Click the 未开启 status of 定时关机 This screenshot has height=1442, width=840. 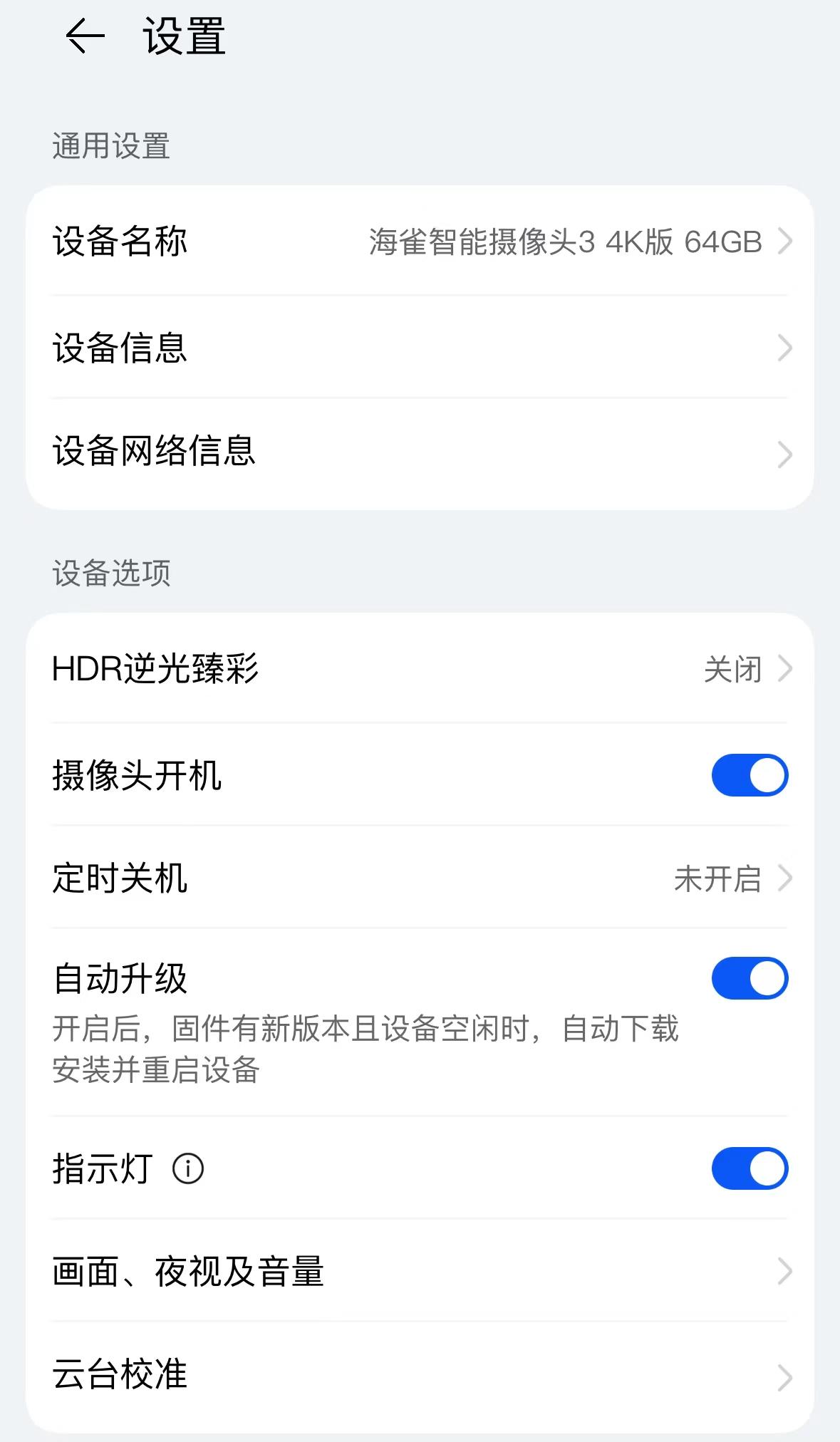[718, 881]
